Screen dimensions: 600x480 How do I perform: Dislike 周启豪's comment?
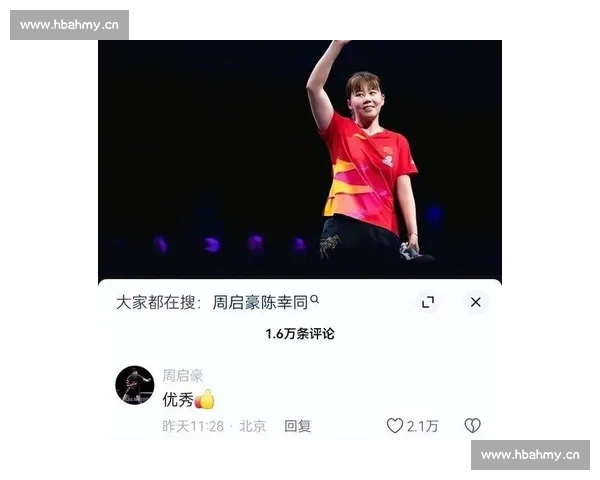pos(472,426)
